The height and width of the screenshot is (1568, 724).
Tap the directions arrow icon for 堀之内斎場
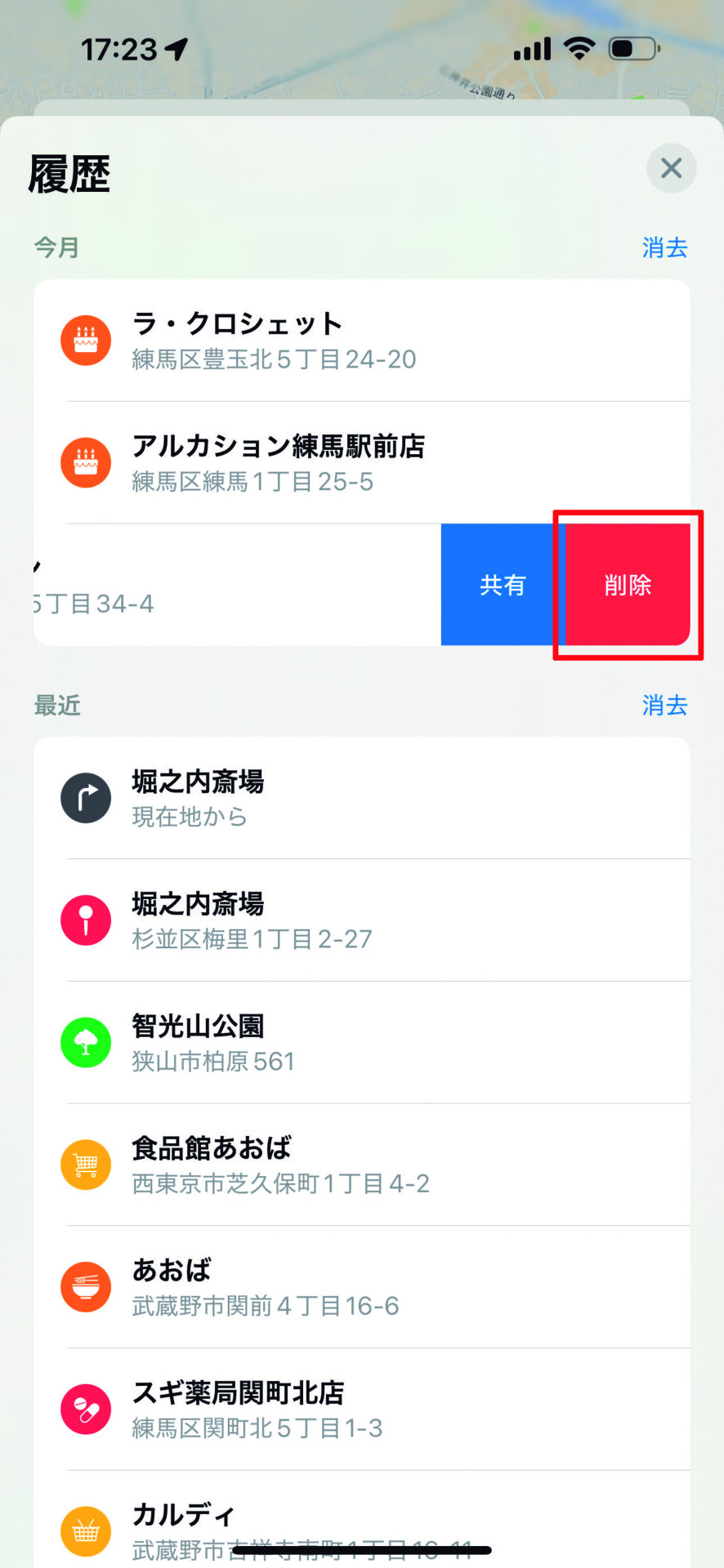point(85,798)
